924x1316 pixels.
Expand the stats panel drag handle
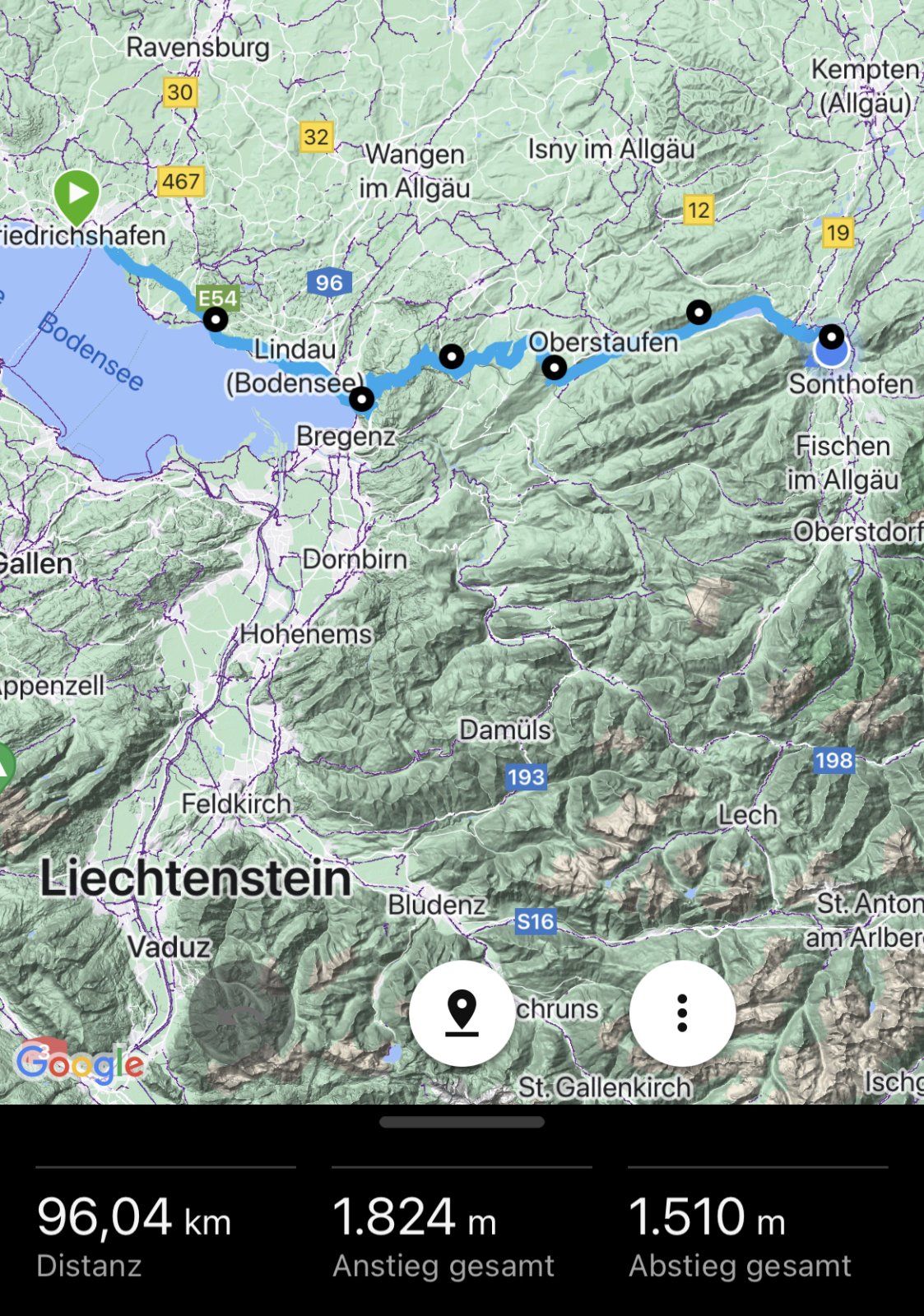pos(462,1122)
